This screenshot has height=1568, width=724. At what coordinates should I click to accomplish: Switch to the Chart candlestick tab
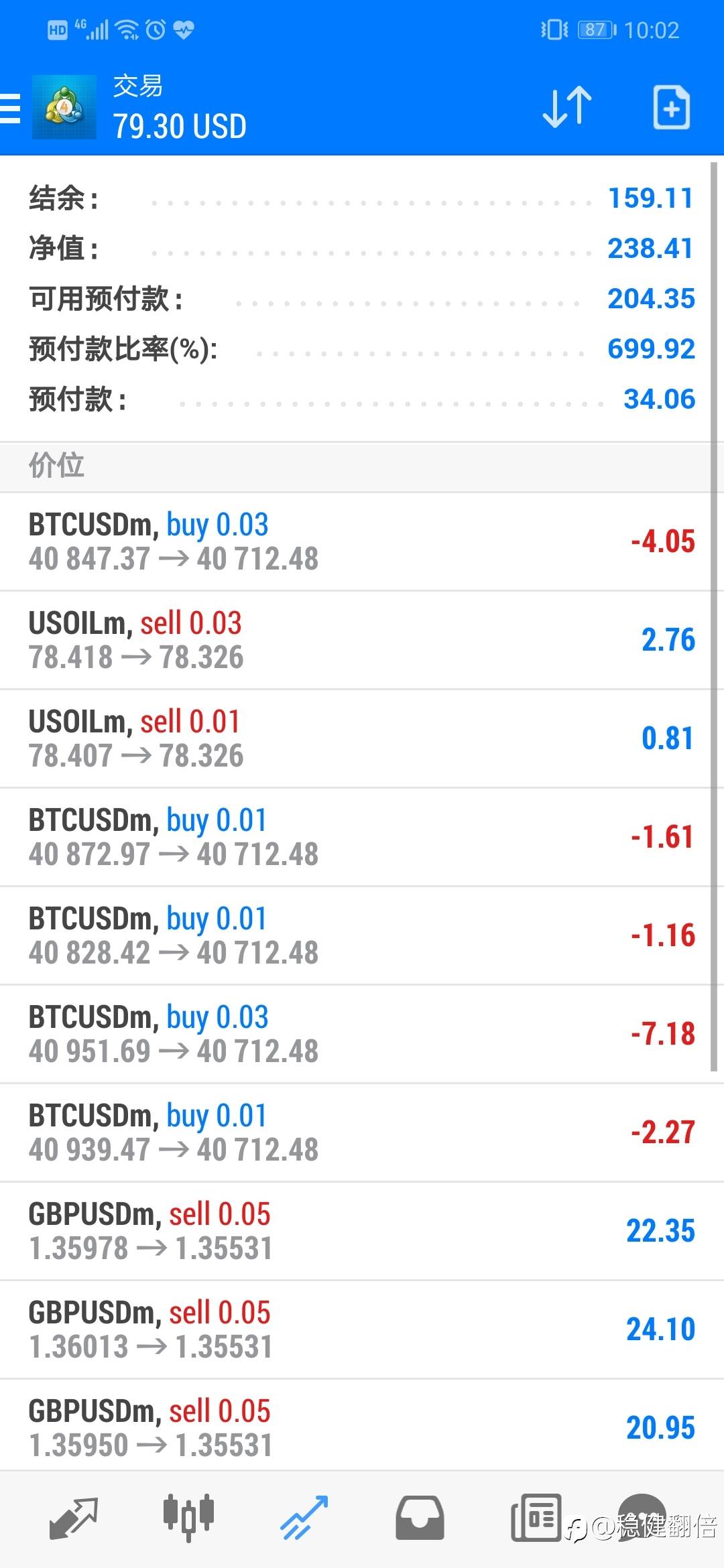click(188, 1517)
